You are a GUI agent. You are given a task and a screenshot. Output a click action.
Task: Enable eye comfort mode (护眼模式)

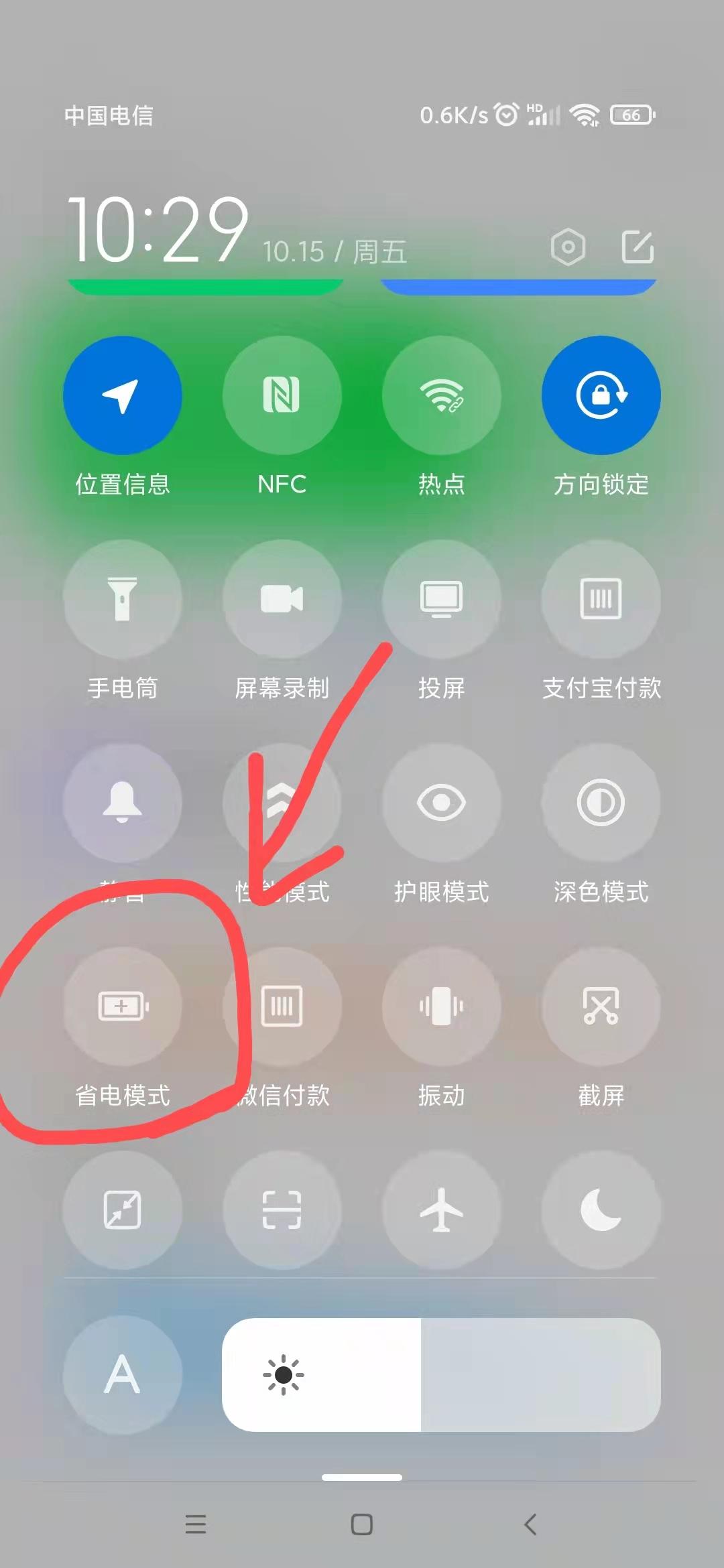(x=442, y=804)
